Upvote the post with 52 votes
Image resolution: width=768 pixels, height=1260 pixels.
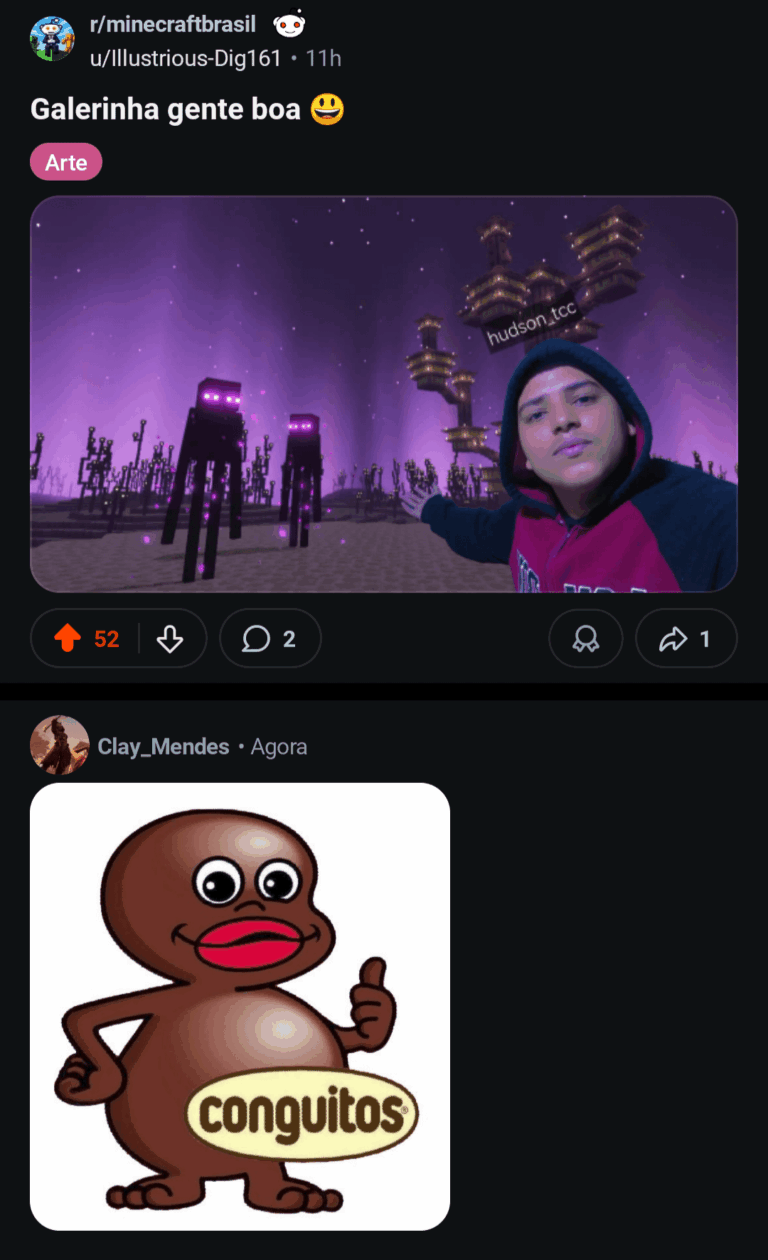pyautogui.click(x=68, y=638)
